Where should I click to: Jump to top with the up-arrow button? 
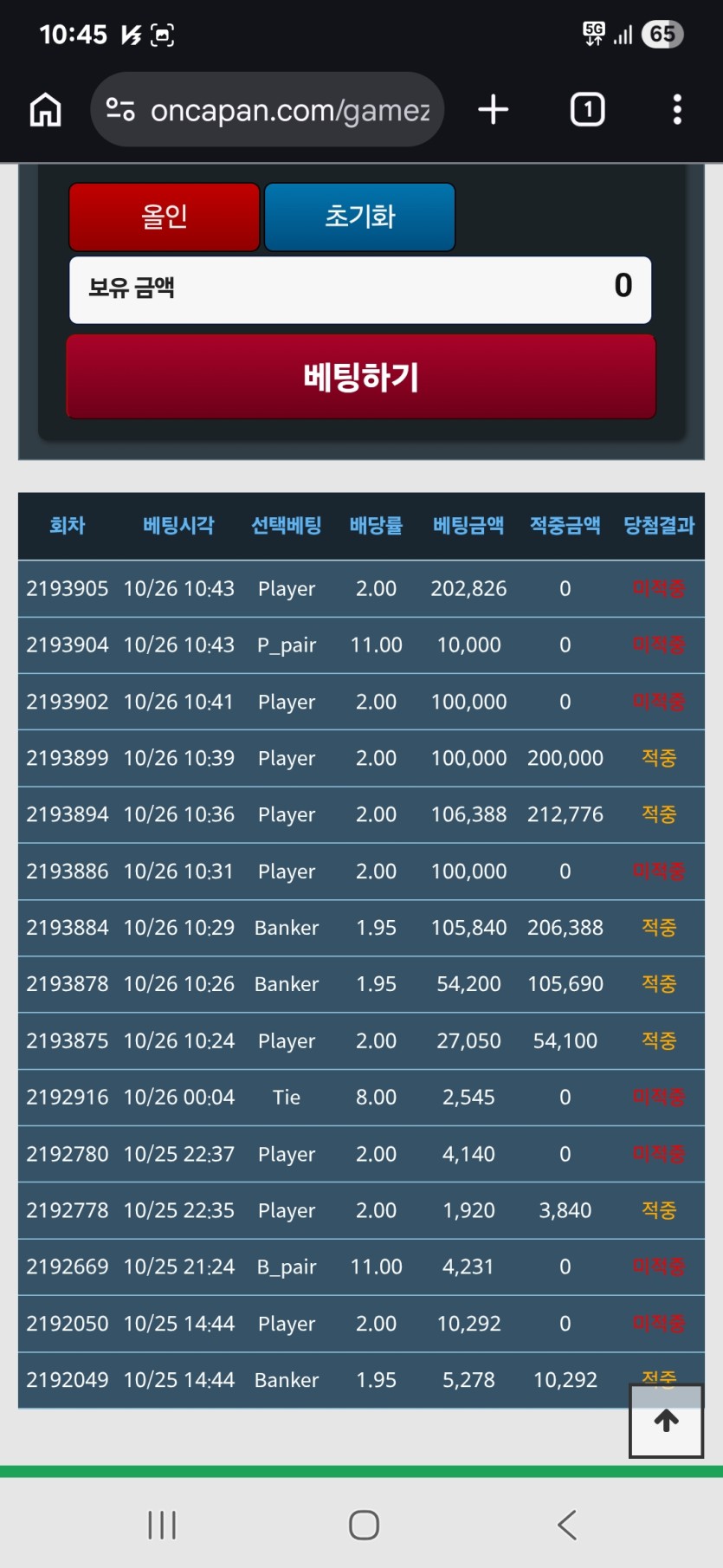click(x=666, y=1421)
